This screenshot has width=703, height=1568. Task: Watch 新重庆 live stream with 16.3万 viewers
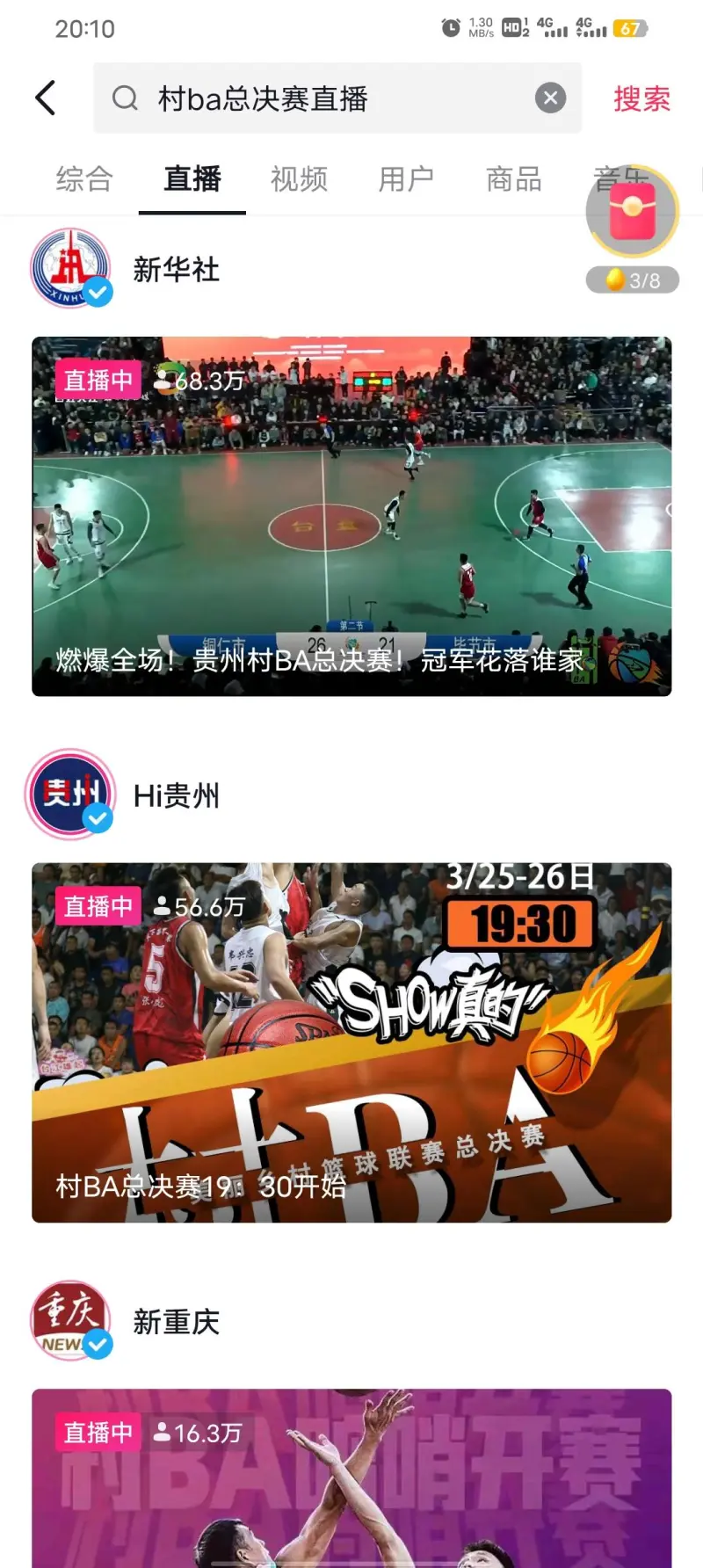(351, 1485)
